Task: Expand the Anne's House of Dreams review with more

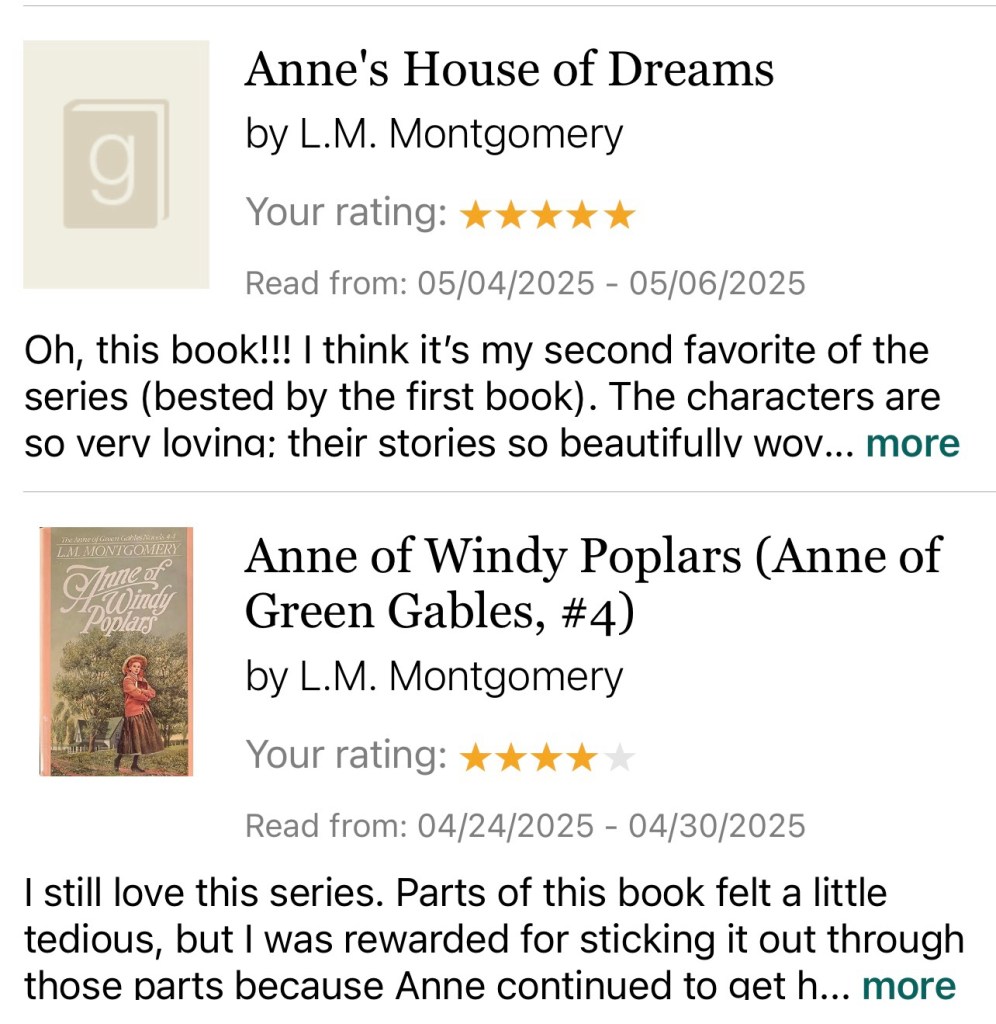Action: (911, 443)
